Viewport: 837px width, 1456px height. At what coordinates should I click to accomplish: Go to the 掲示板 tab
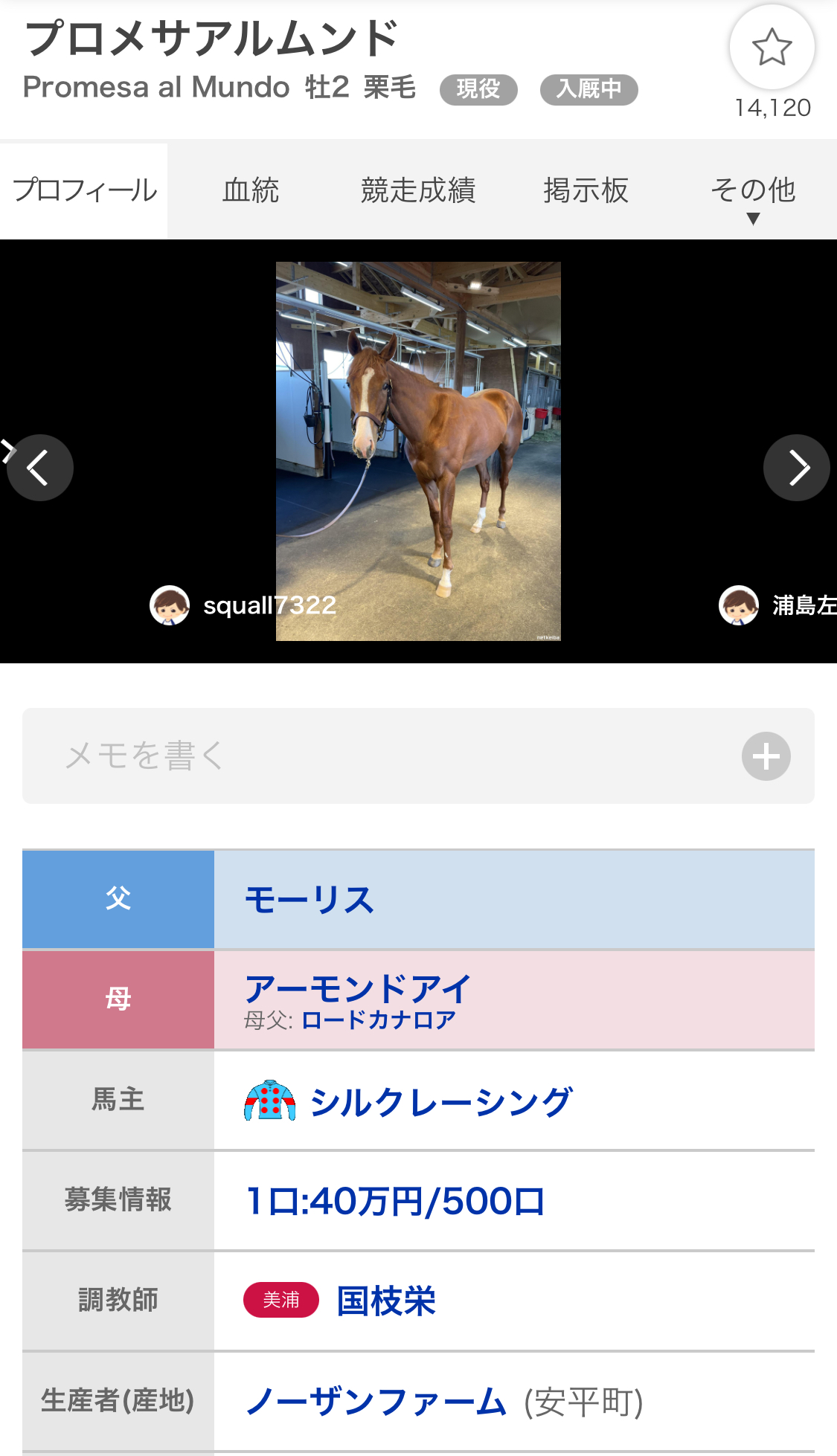tap(586, 190)
